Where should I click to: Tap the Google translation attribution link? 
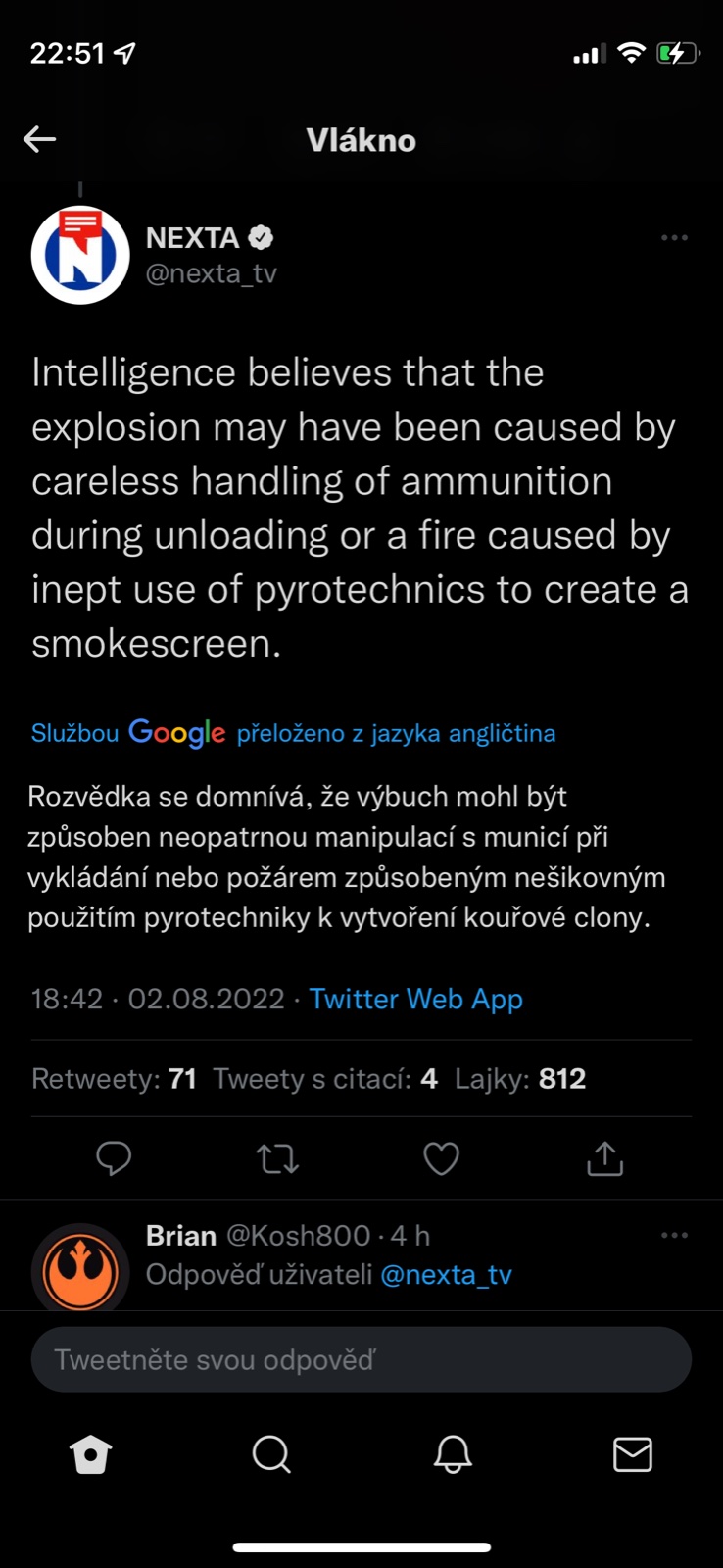[x=293, y=733]
